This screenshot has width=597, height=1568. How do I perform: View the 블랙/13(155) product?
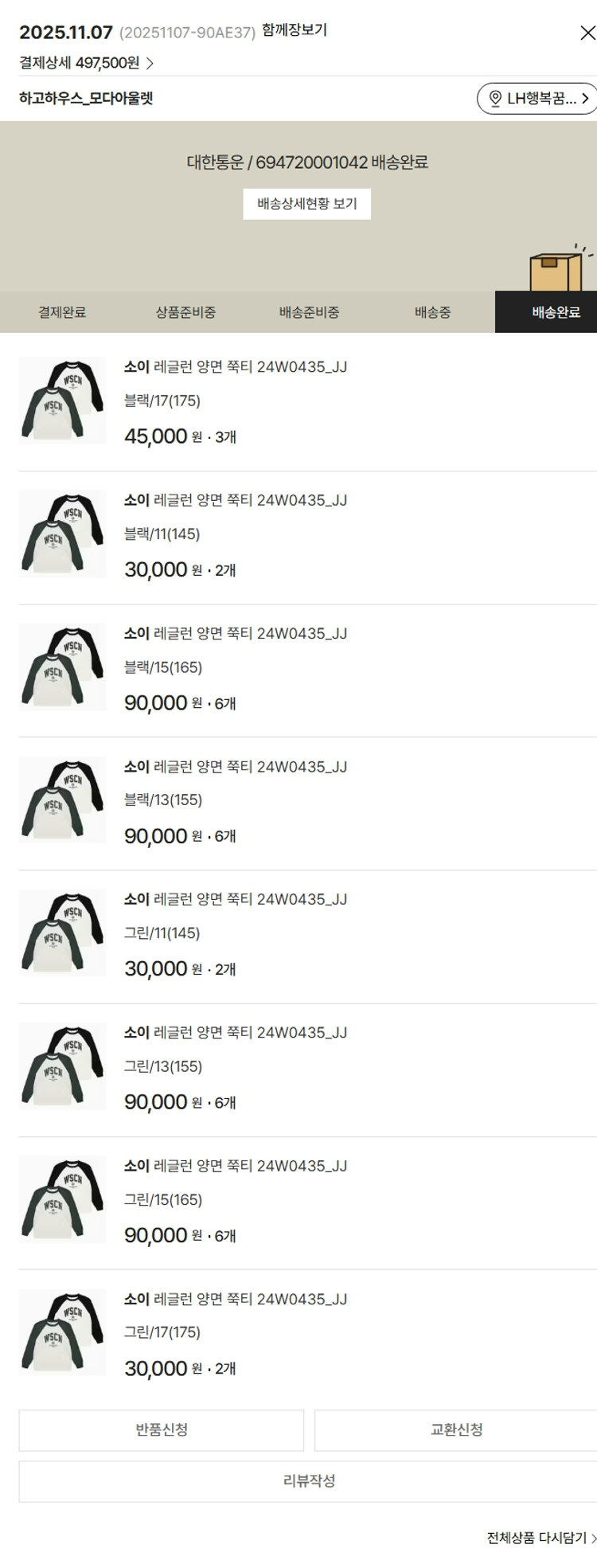[236, 767]
